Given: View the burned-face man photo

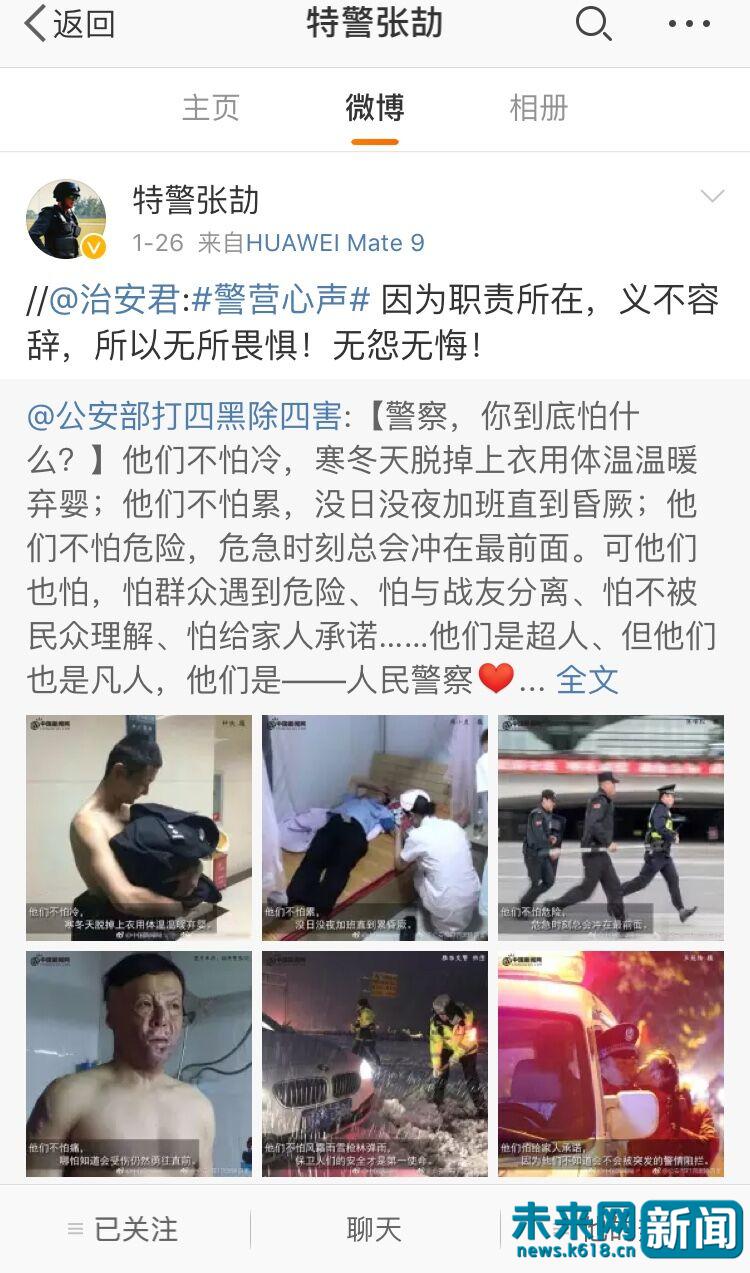Looking at the screenshot, I should [139, 1063].
